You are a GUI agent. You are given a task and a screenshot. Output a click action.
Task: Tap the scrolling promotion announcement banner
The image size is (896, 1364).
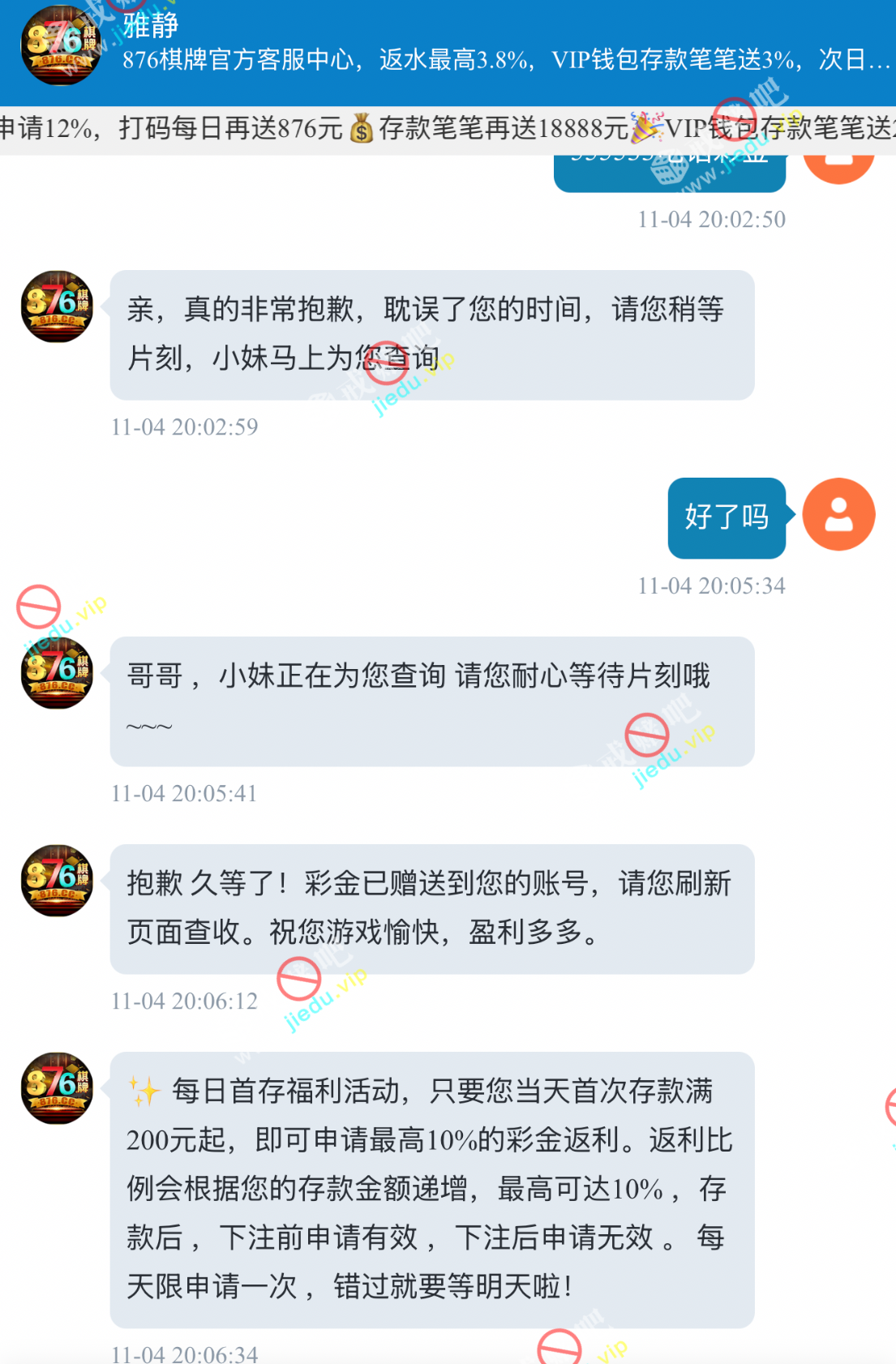[x=448, y=128]
